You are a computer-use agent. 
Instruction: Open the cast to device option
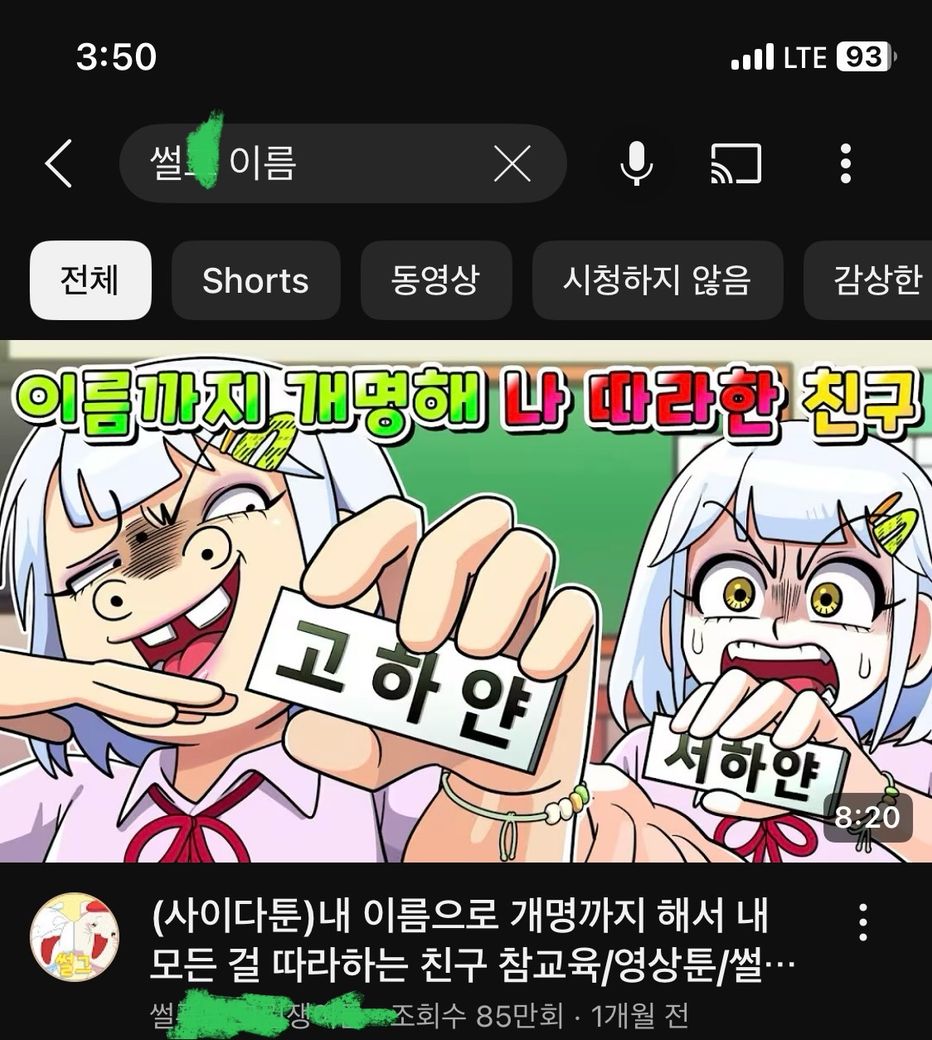click(x=736, y=164)
